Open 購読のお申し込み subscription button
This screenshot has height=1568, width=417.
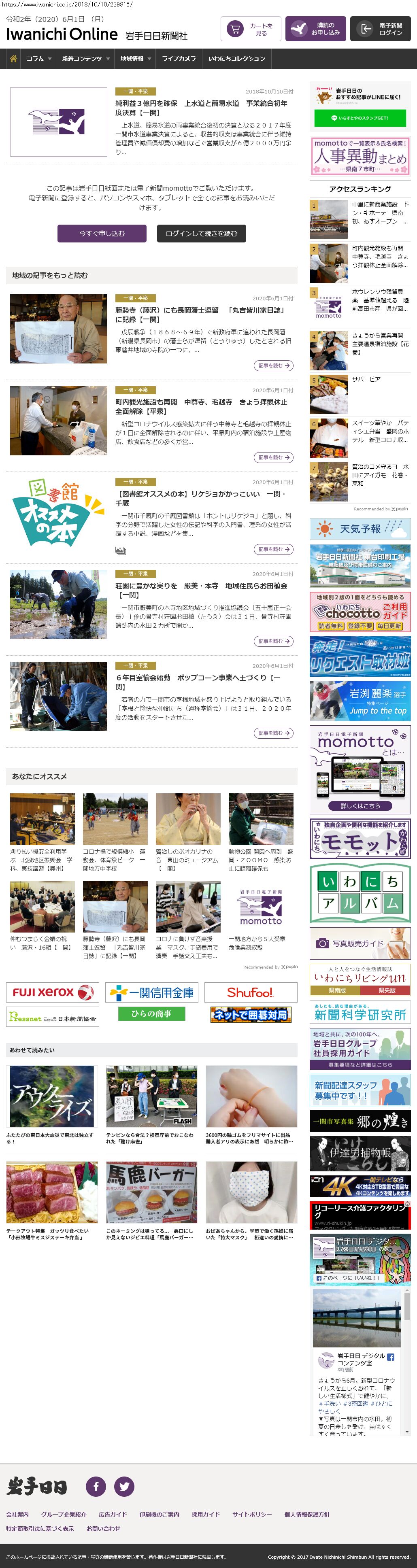tap(315, 29)
